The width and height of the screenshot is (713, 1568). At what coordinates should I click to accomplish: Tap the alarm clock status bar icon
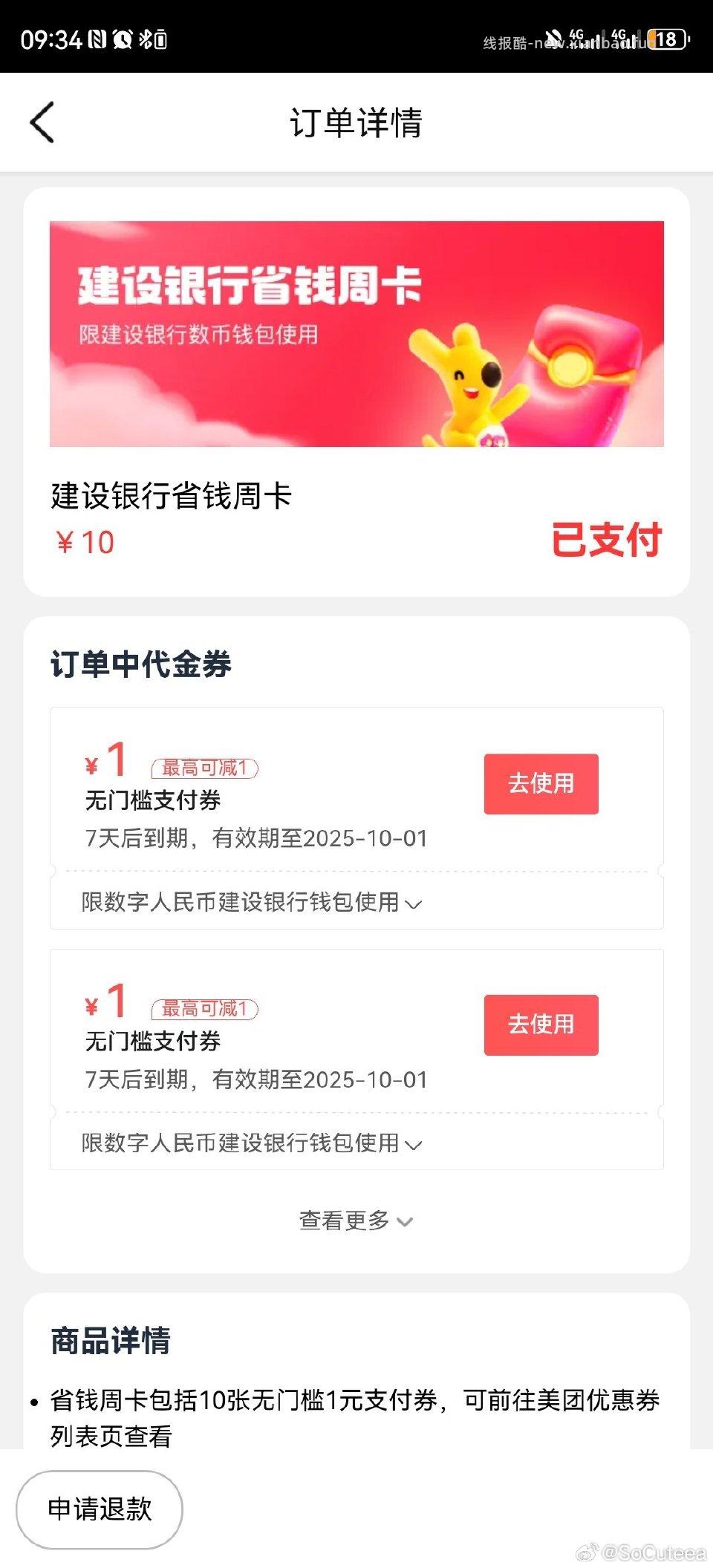121,39
